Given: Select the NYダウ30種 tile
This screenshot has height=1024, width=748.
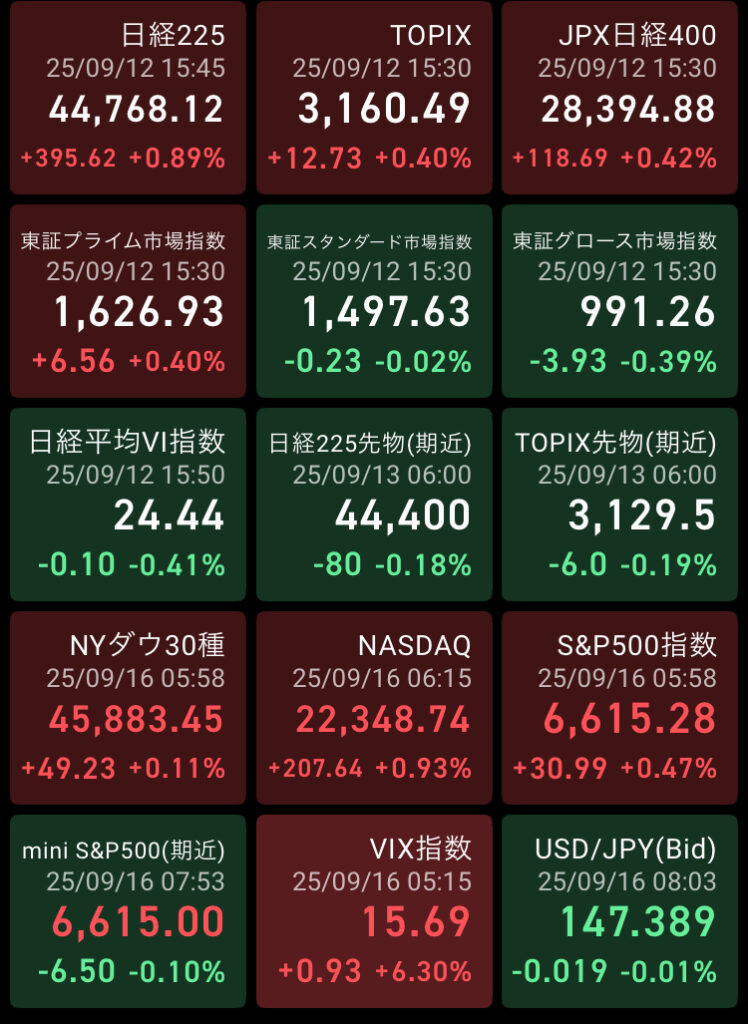Looking at the screenshot, I should point(128,707).
